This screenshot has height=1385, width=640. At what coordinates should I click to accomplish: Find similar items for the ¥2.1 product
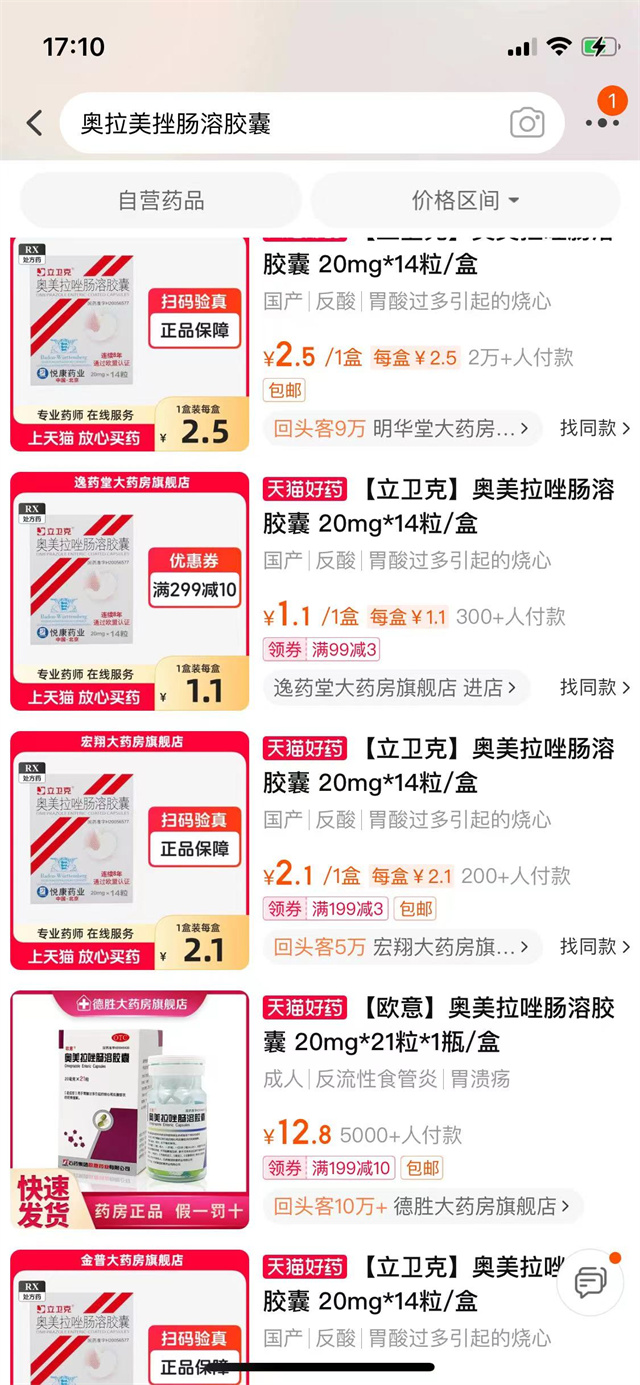click(595, 947)
